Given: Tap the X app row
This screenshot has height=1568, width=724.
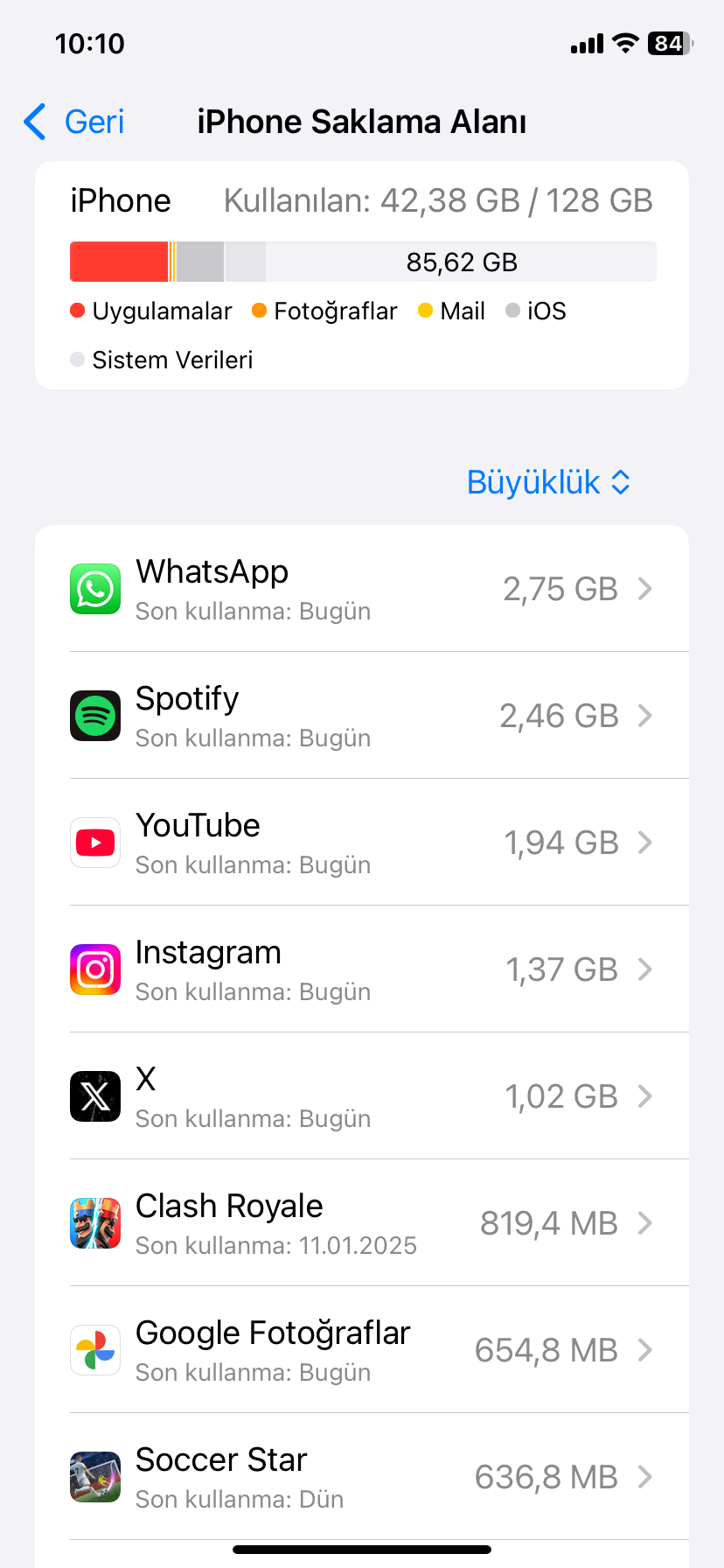Looking at the screenshot, I should tap(362, 1096).
